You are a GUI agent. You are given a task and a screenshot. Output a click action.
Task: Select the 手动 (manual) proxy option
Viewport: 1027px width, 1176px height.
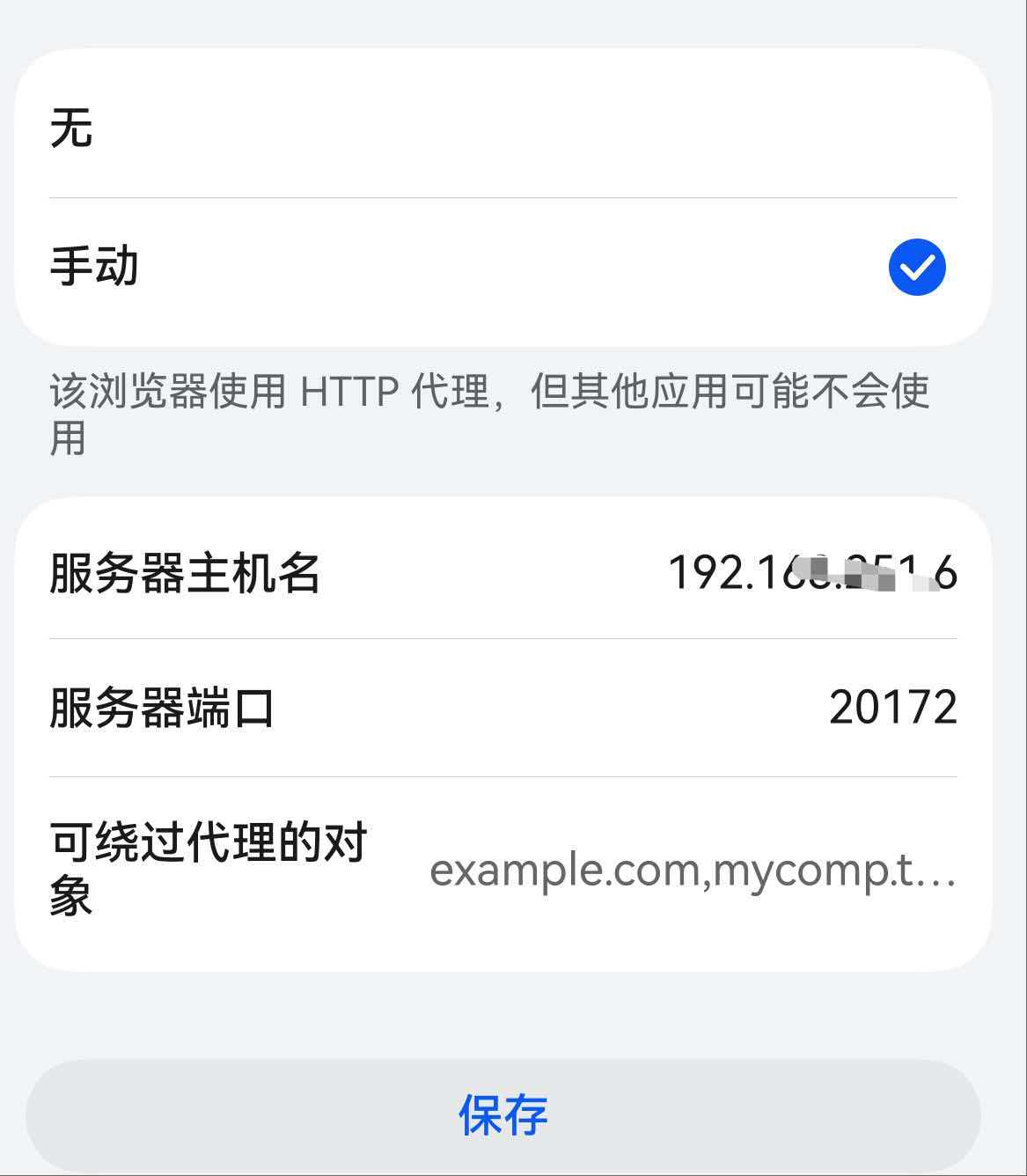tap(502, 267)
